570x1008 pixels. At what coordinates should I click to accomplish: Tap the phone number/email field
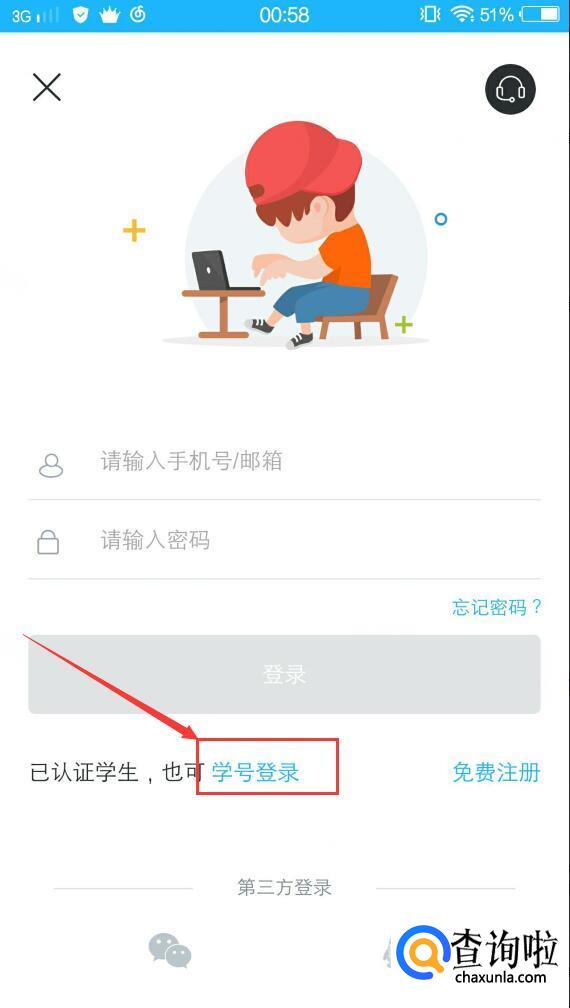(x=284, y=462)
